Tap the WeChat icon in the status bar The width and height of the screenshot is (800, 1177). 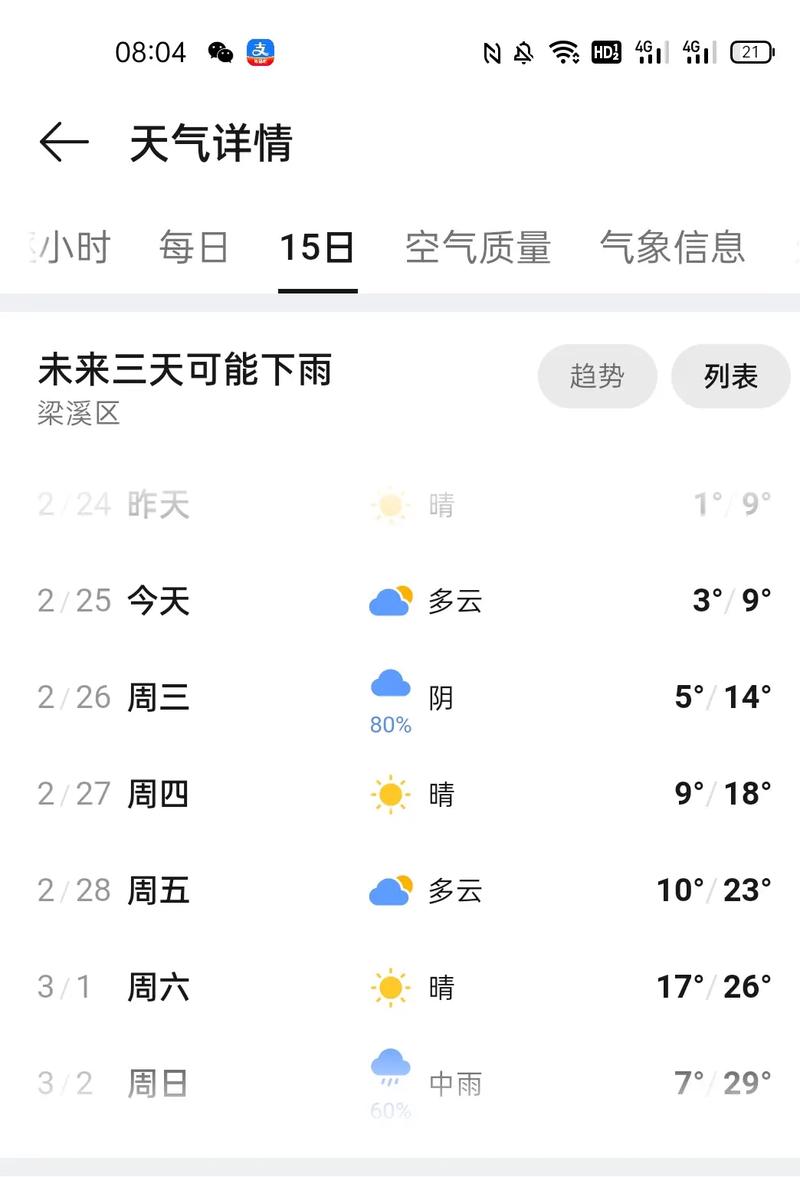coord(221,53)
